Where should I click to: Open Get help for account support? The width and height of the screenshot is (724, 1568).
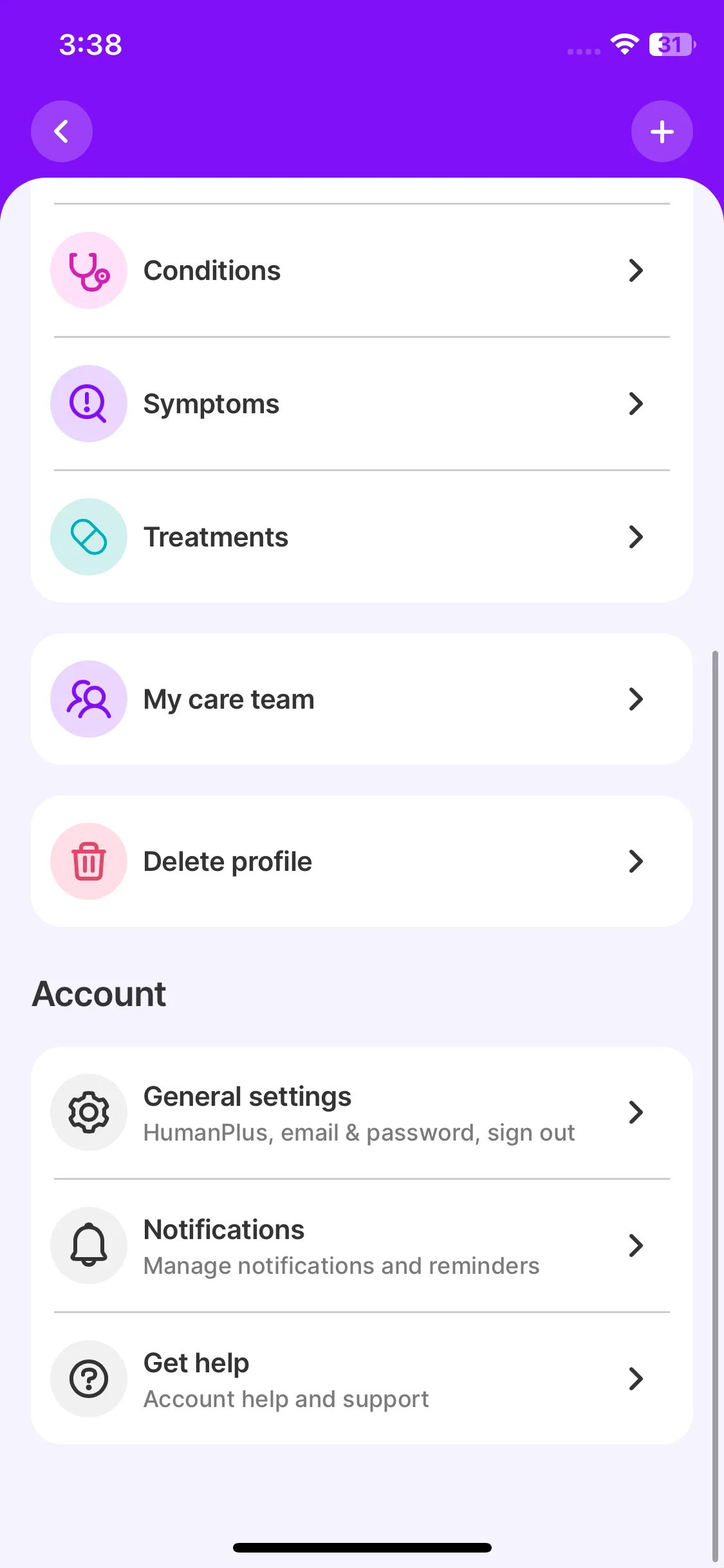pyautogui.click(x=361, y=1379)
